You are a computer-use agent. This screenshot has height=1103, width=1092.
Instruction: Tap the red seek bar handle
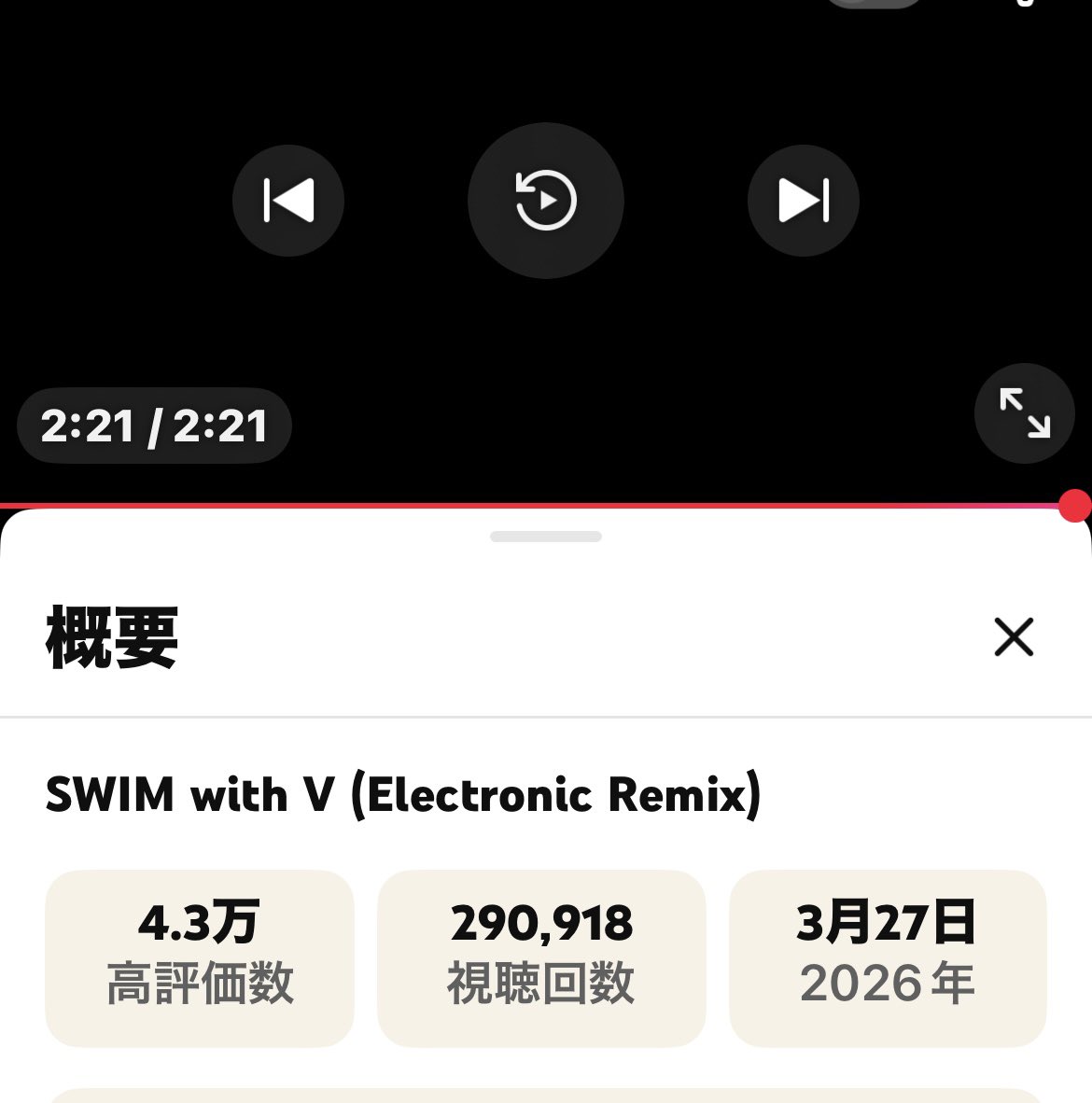(1075, 507)
